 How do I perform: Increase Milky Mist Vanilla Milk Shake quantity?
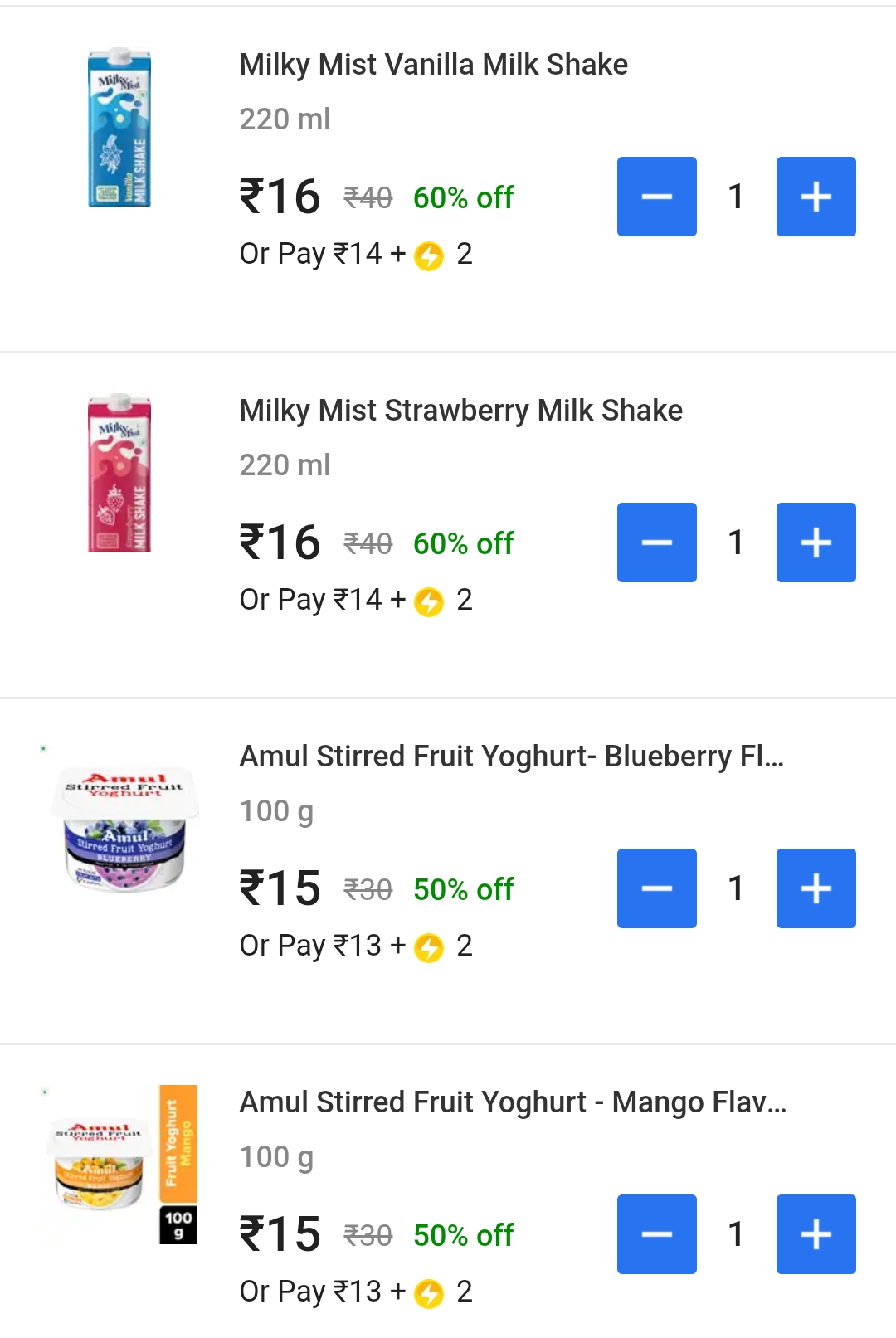coord(816,197)
